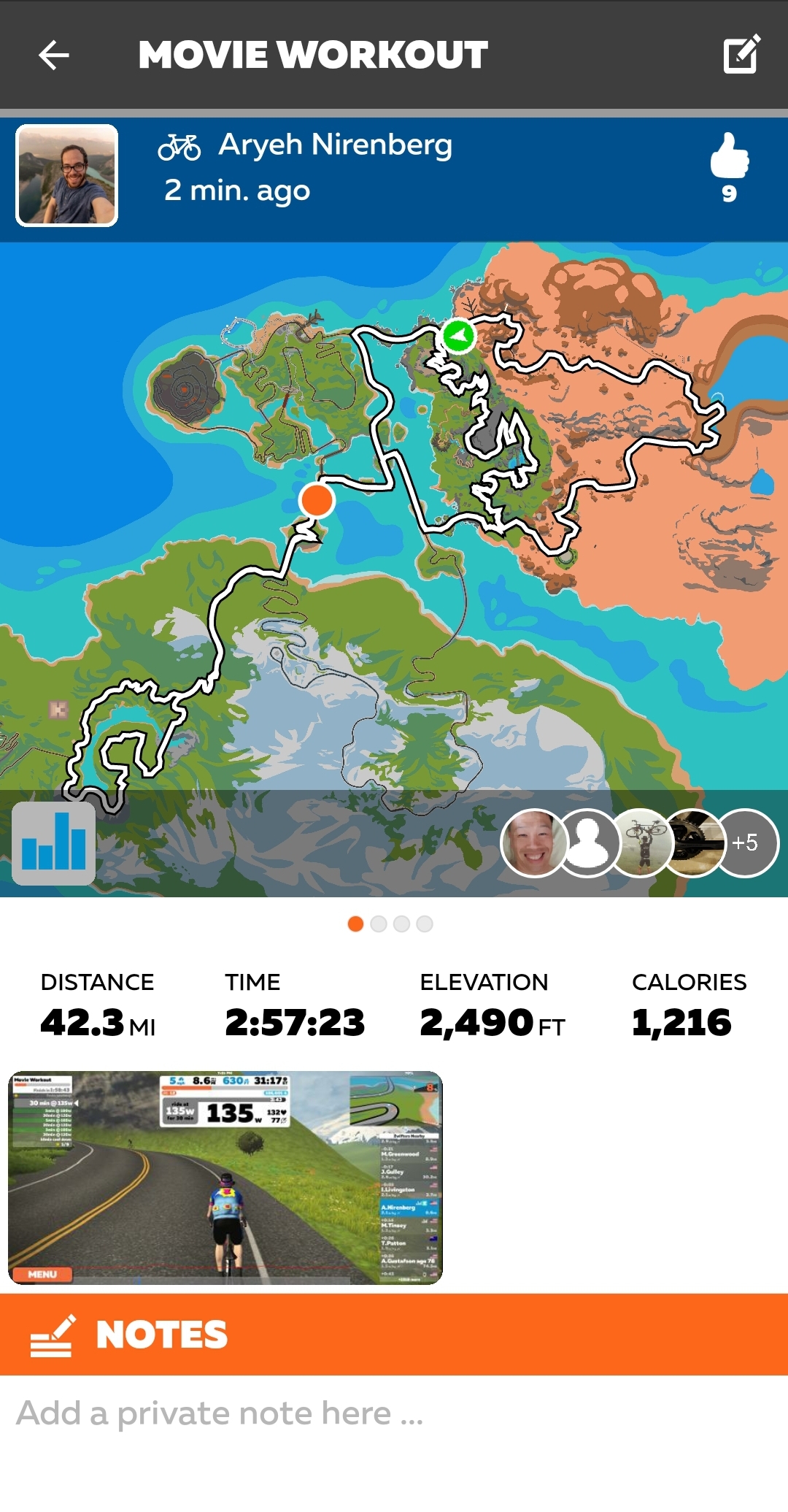Go back using the top arrow
The width and height of the screenshot is (788, 1512).
click(x=54, y=55)
